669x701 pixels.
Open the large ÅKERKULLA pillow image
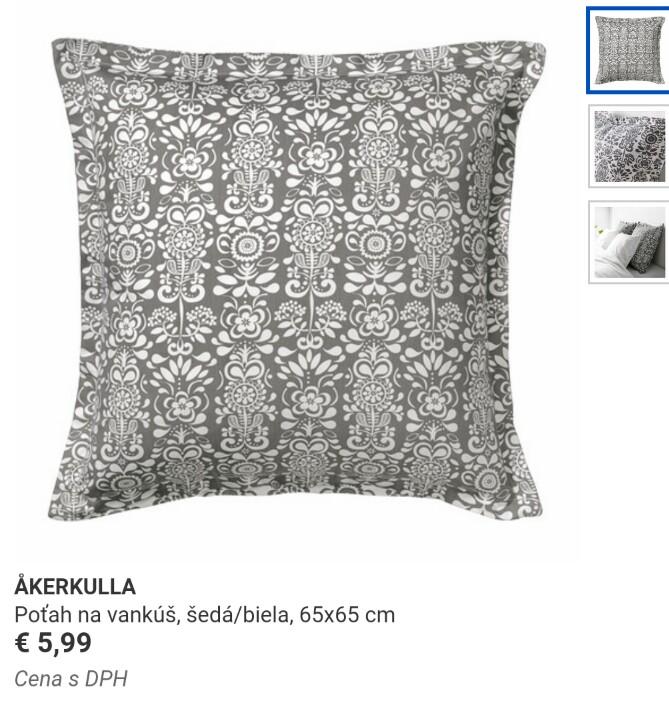click(297, 278)
